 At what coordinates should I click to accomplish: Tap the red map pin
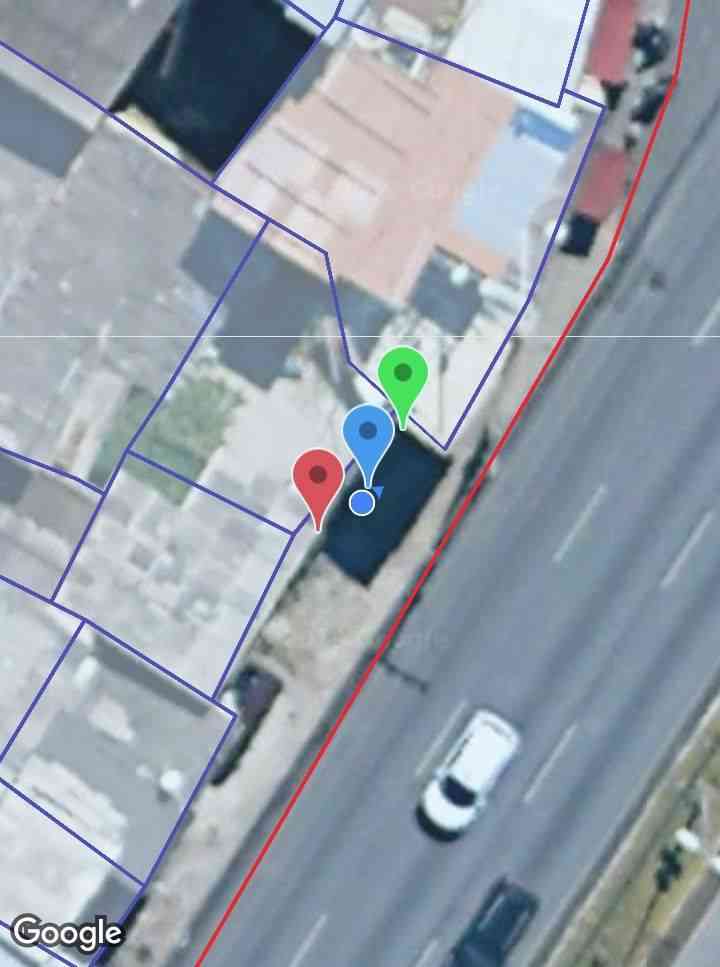pos(318,476)
